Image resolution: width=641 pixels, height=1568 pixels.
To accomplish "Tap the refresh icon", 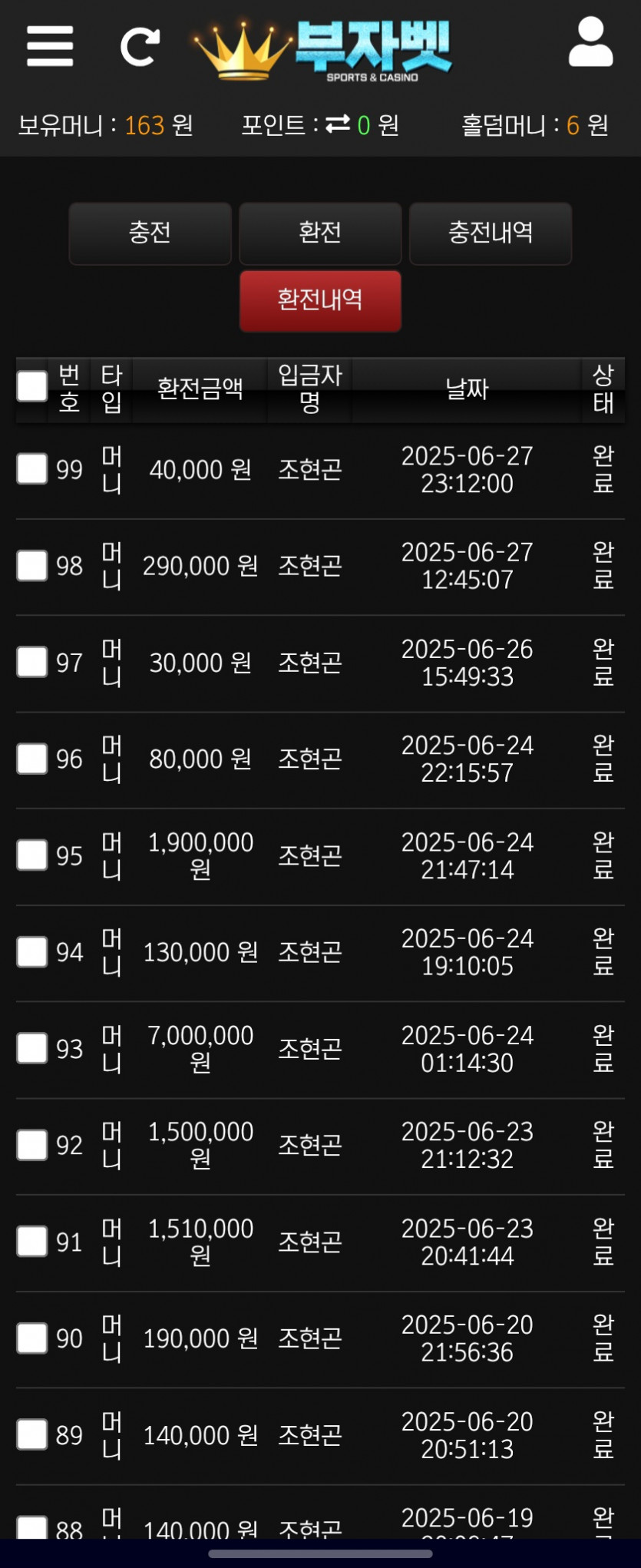I will point(140,47).
